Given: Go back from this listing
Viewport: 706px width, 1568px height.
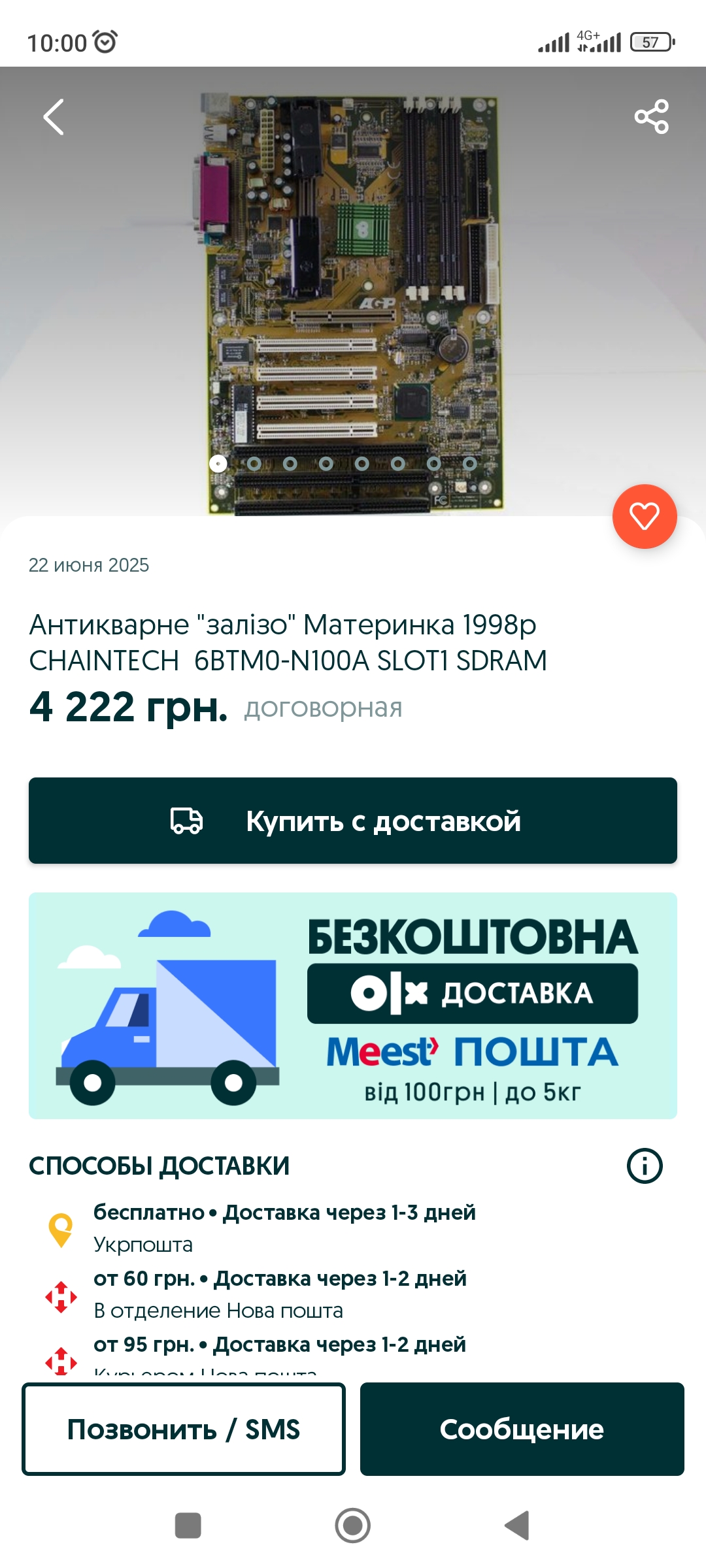Looking at the screenshot, I should [x=54, y=117].
